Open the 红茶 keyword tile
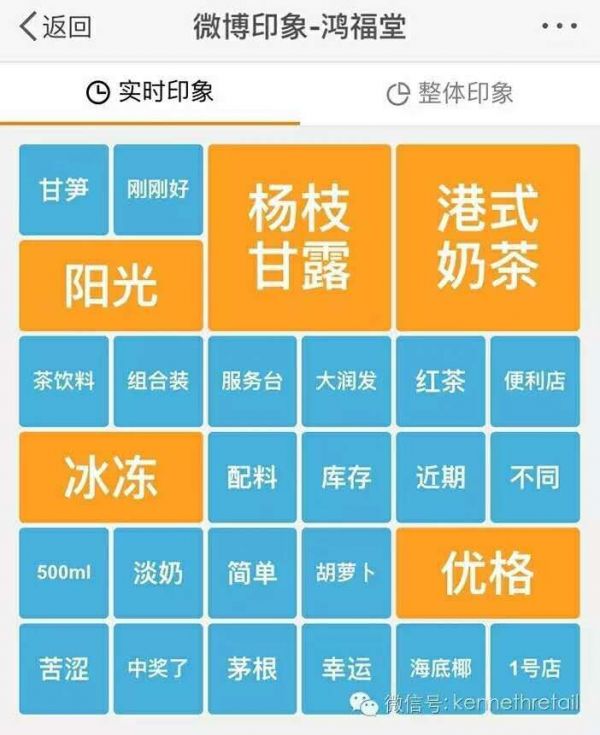This screenshot has height=735, width=600. 441,382
